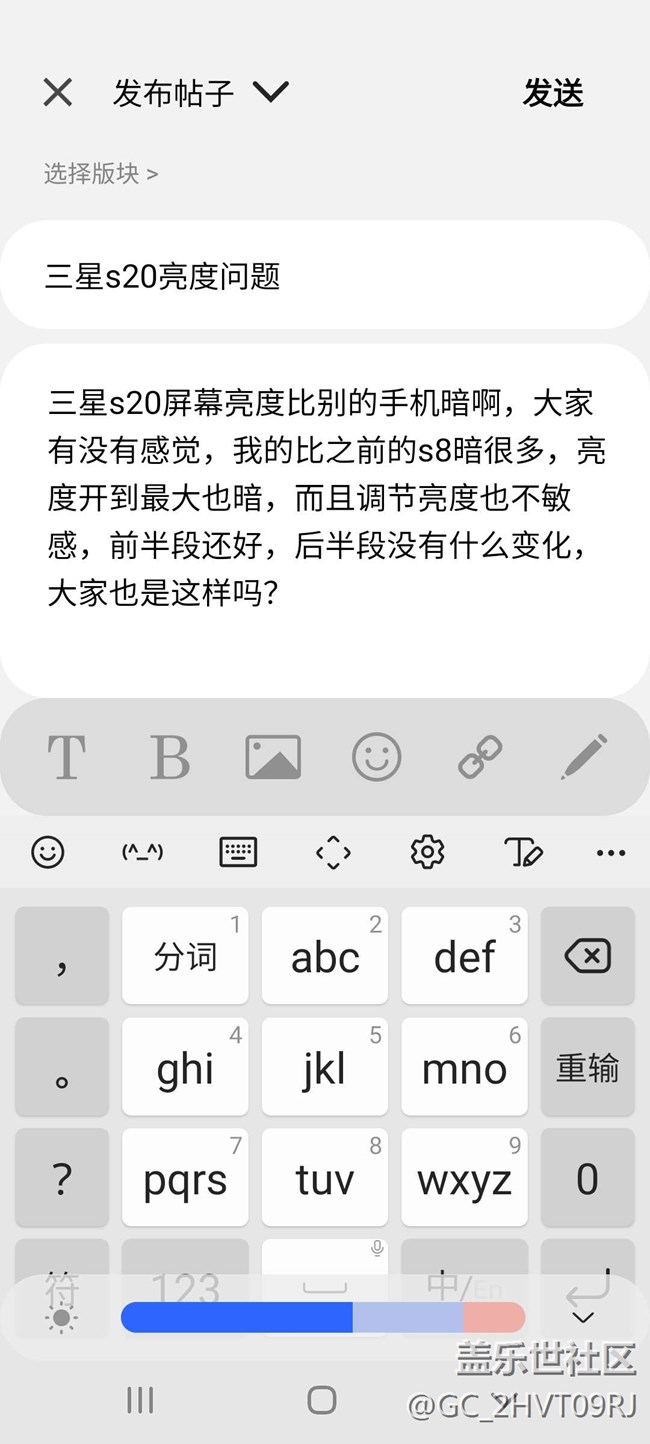Apply bold formatting

pos(170,757)
